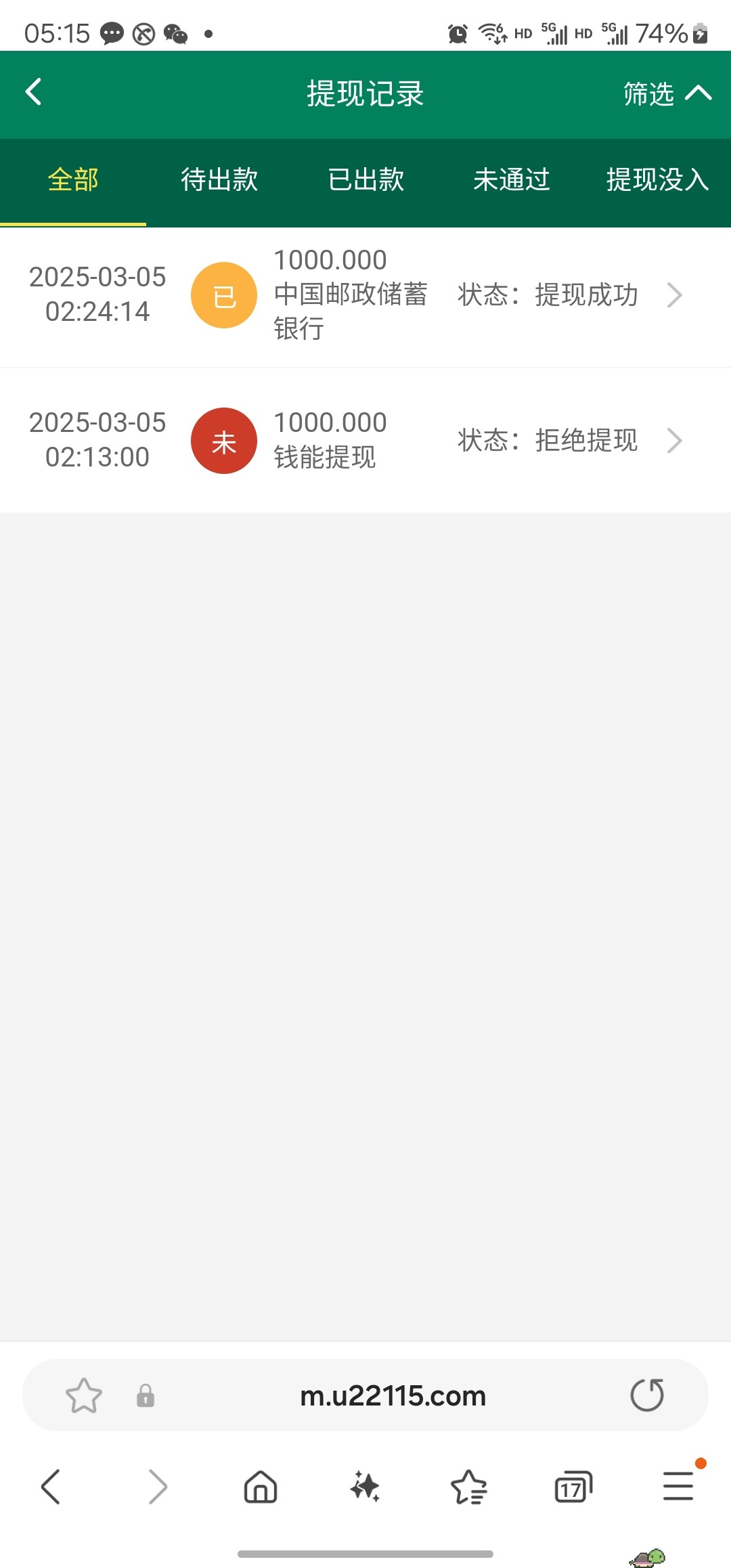Screen dimensions: 731x1568
Task: Open the browser menu
Action: 678,1487
